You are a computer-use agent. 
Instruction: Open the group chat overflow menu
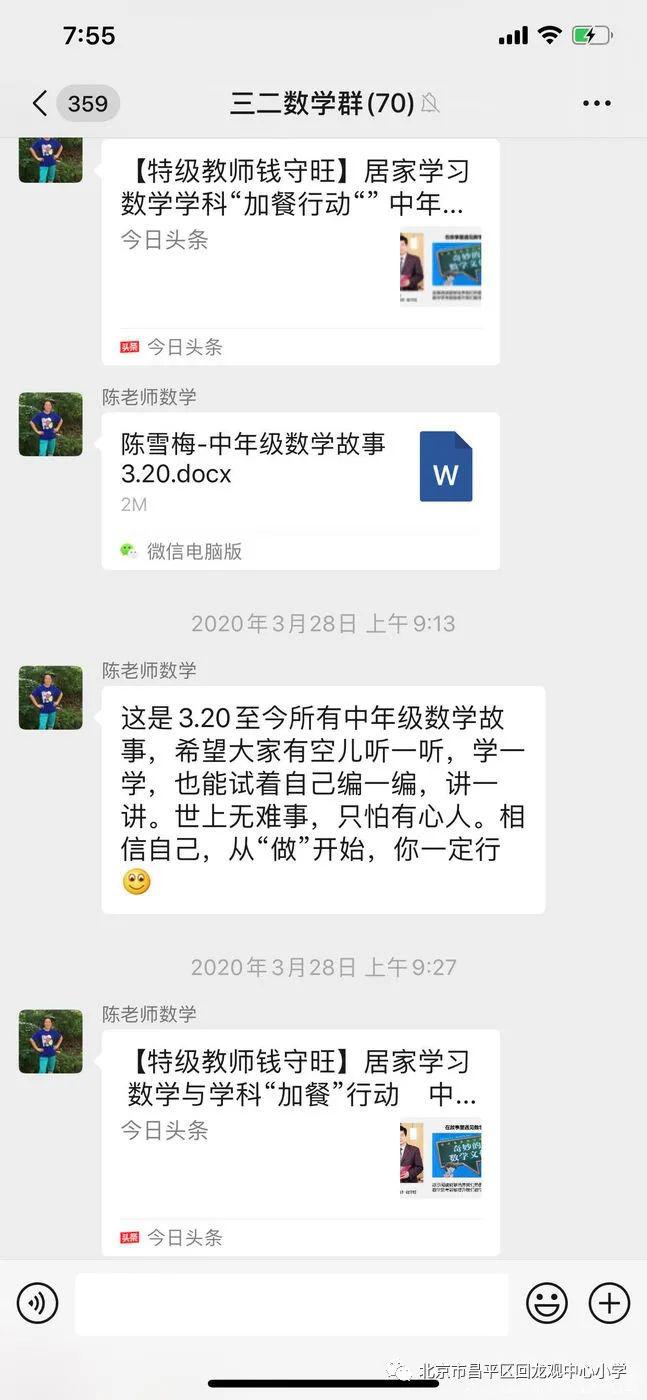pos(596,103)
